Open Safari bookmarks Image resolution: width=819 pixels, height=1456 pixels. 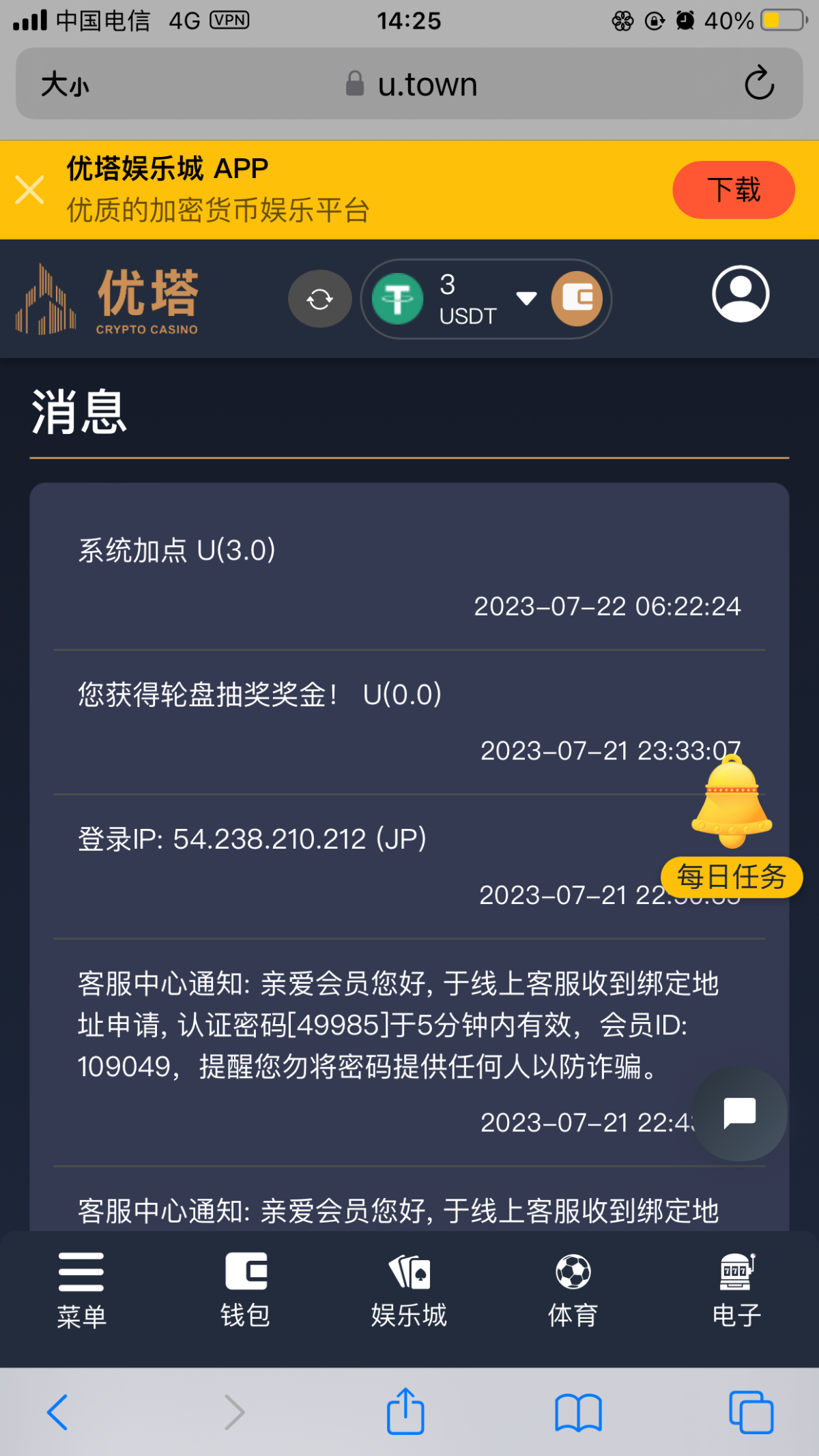[x=578, y=1412]
